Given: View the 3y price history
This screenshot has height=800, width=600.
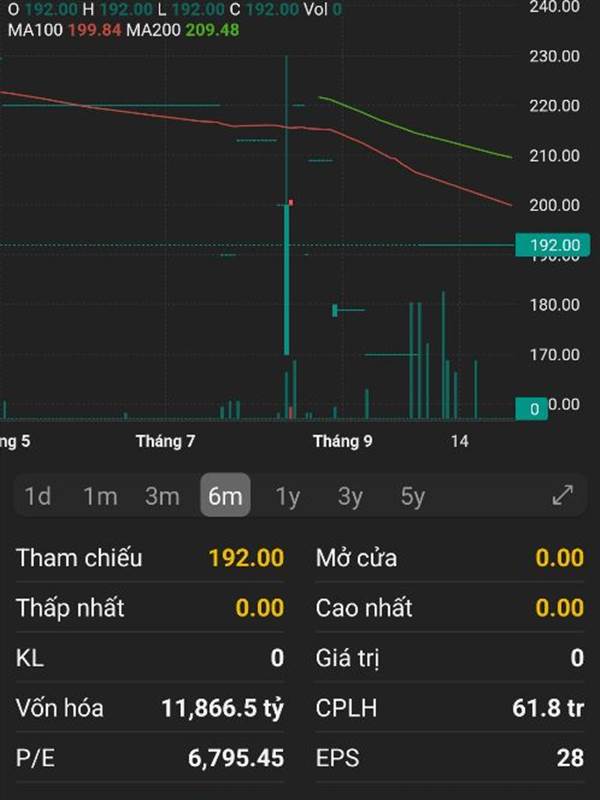Looking at the screenshot, I should click(350, 496).
